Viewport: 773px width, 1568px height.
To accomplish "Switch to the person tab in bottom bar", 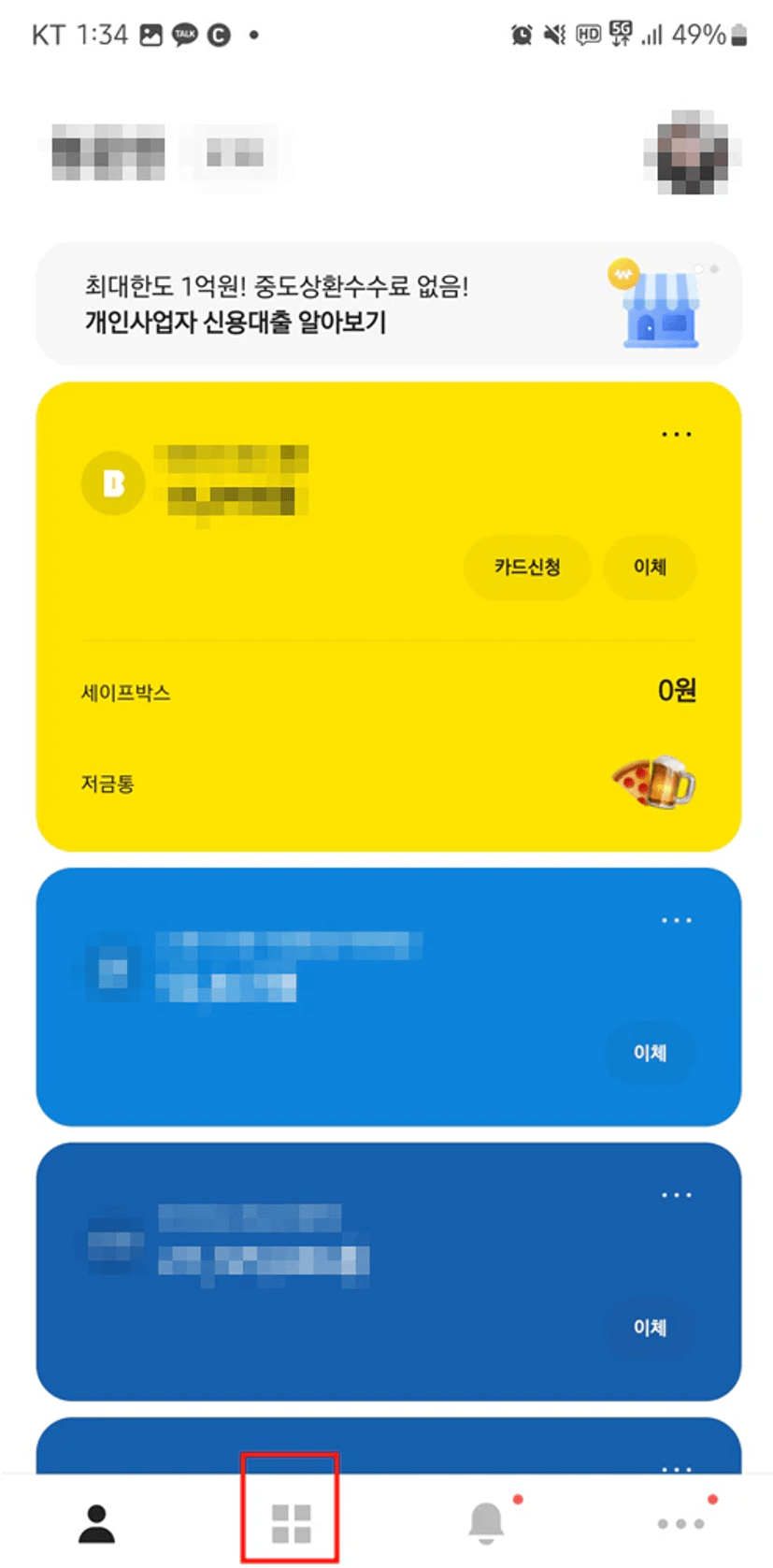I will click(x=96, y=1523).
